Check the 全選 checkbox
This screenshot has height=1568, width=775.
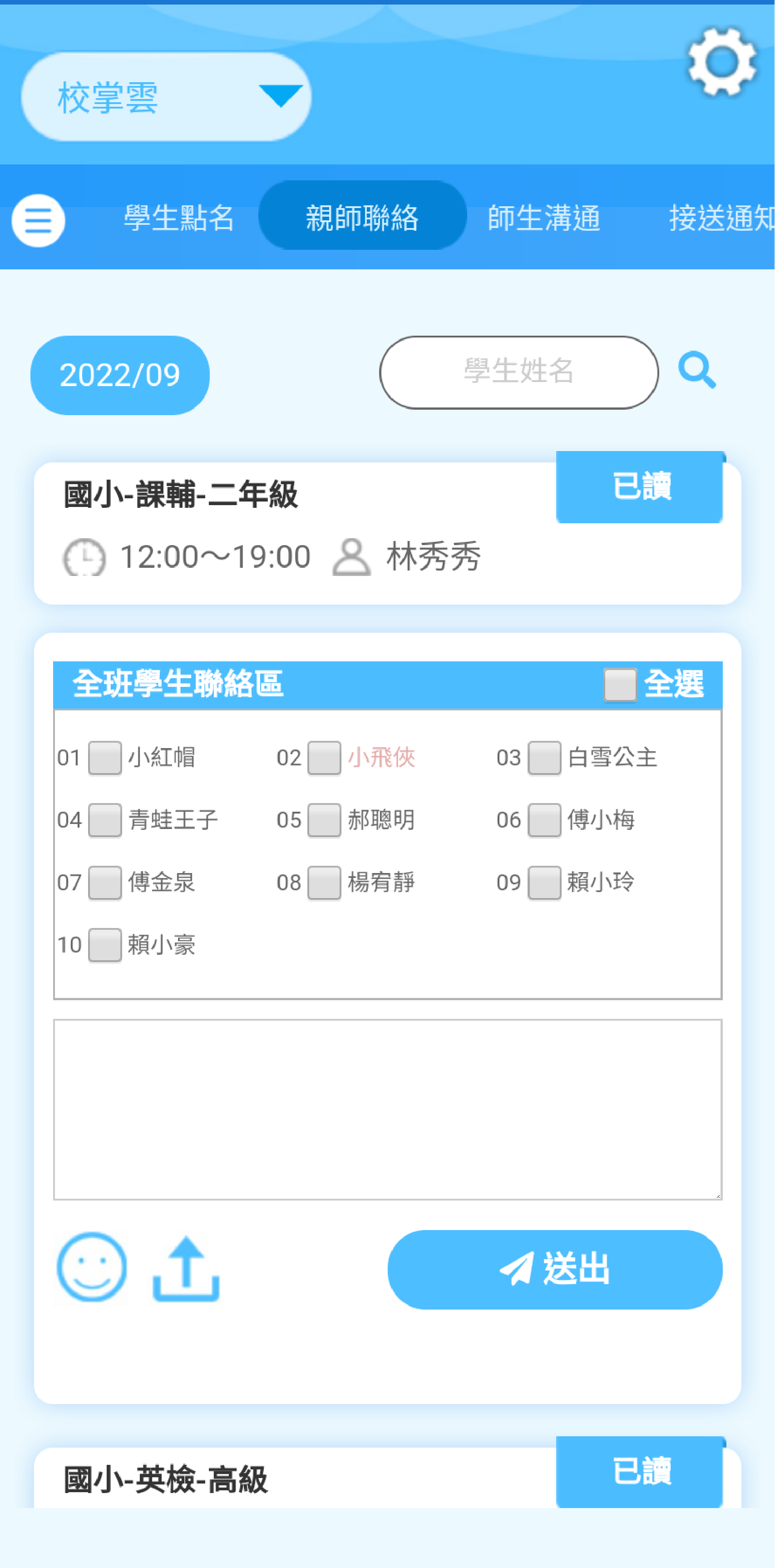point(620,685)
